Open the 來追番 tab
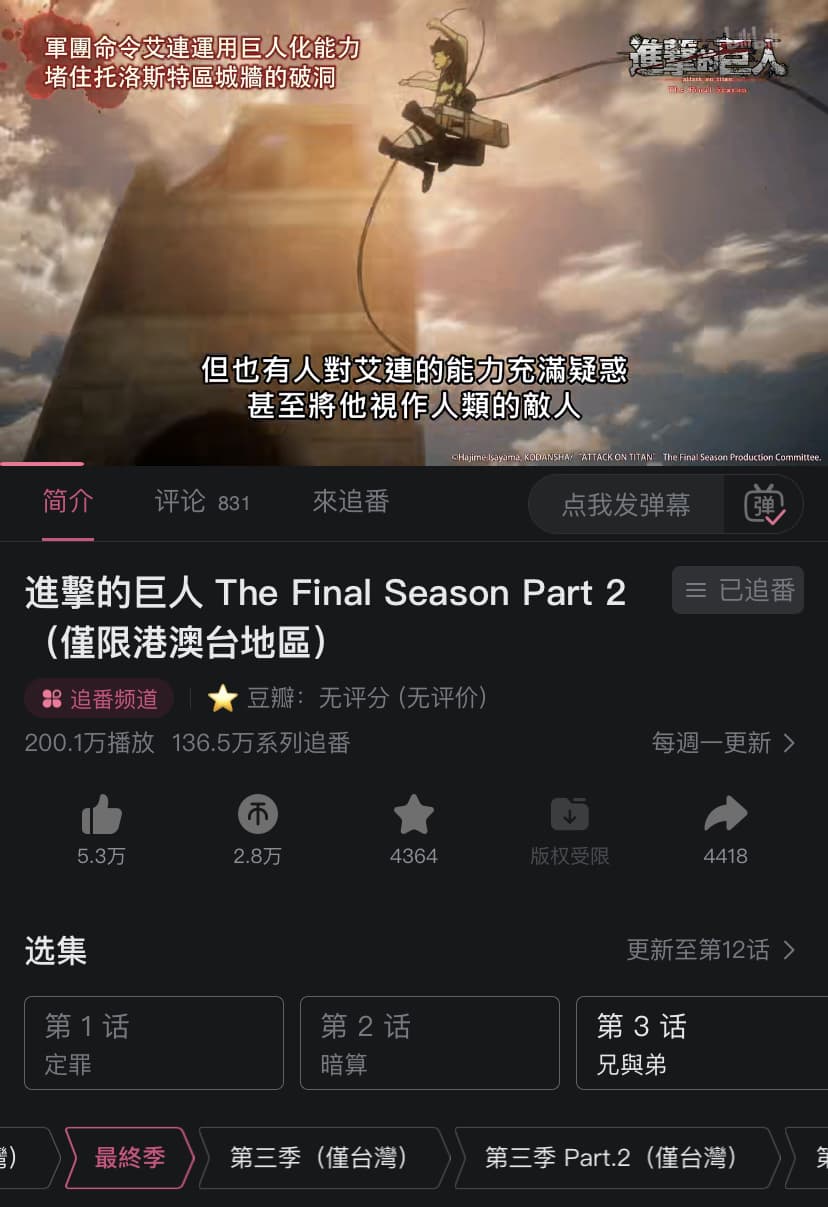The width and height of the screenshot is (828, 1207). (350, 502)
